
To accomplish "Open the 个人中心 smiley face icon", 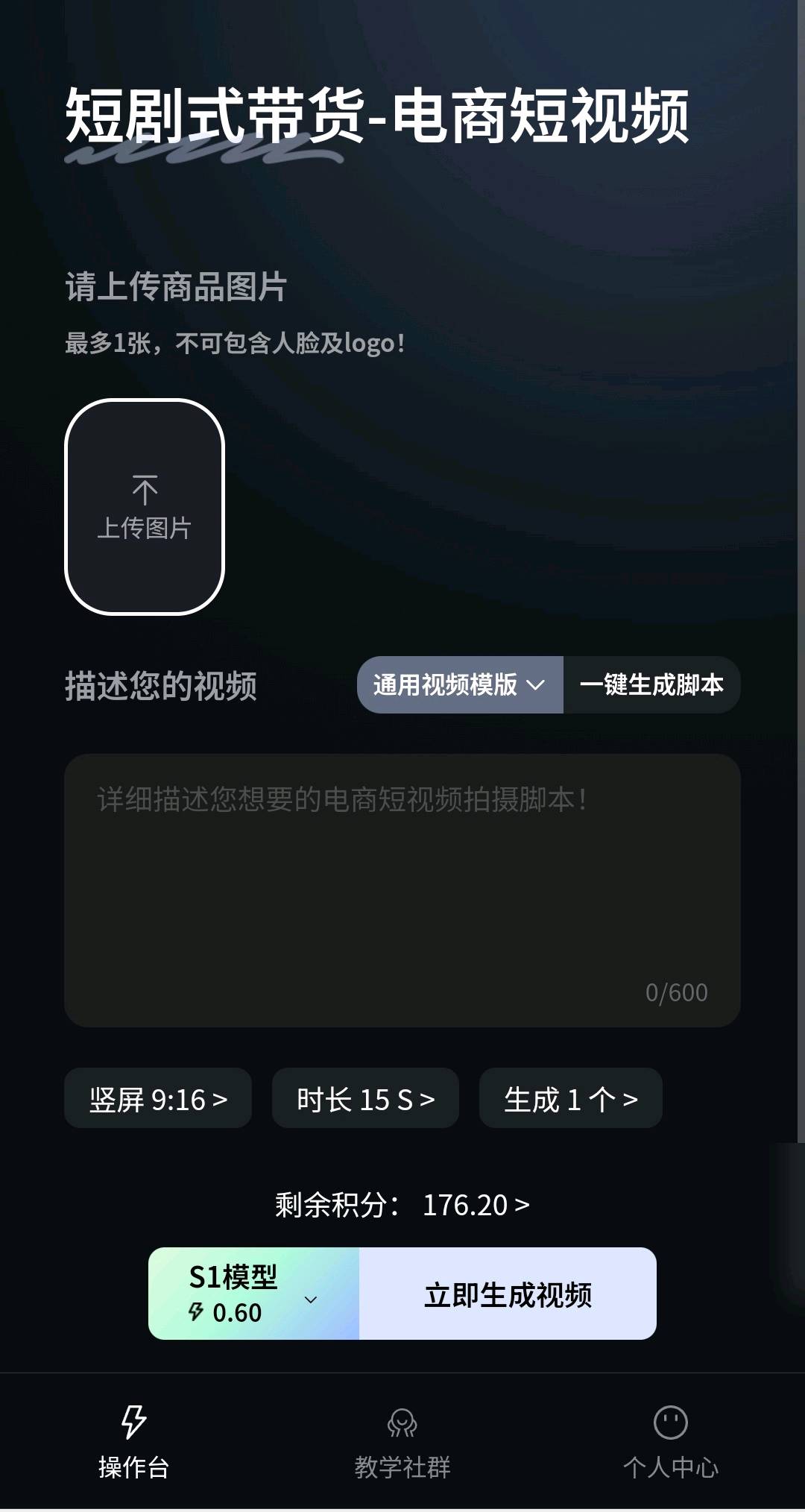I will tap(670, 1423).
